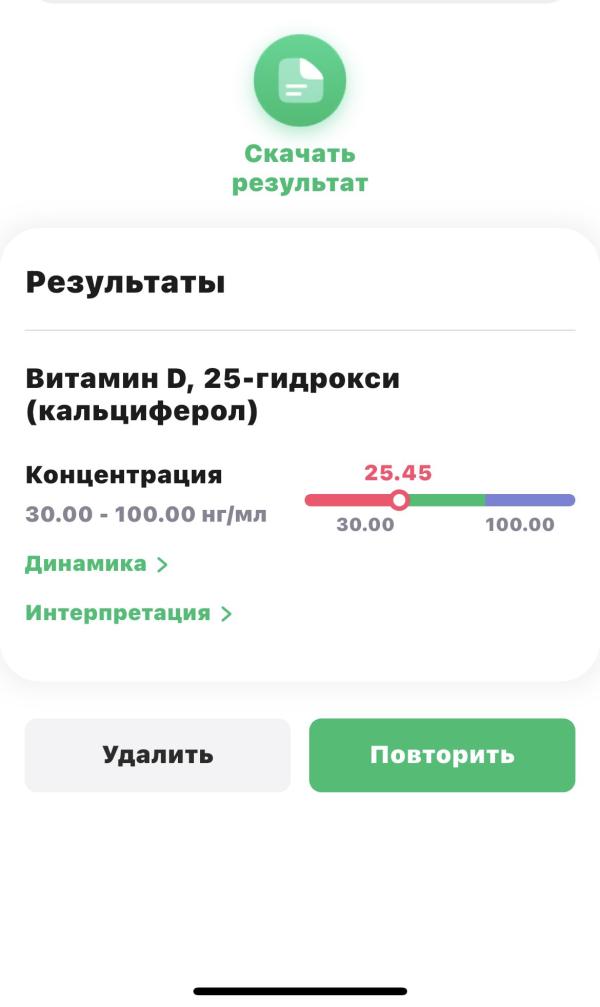600x1007 pixels.
Task: Tap Повторить to repeat the test
Action: (442, 755)
